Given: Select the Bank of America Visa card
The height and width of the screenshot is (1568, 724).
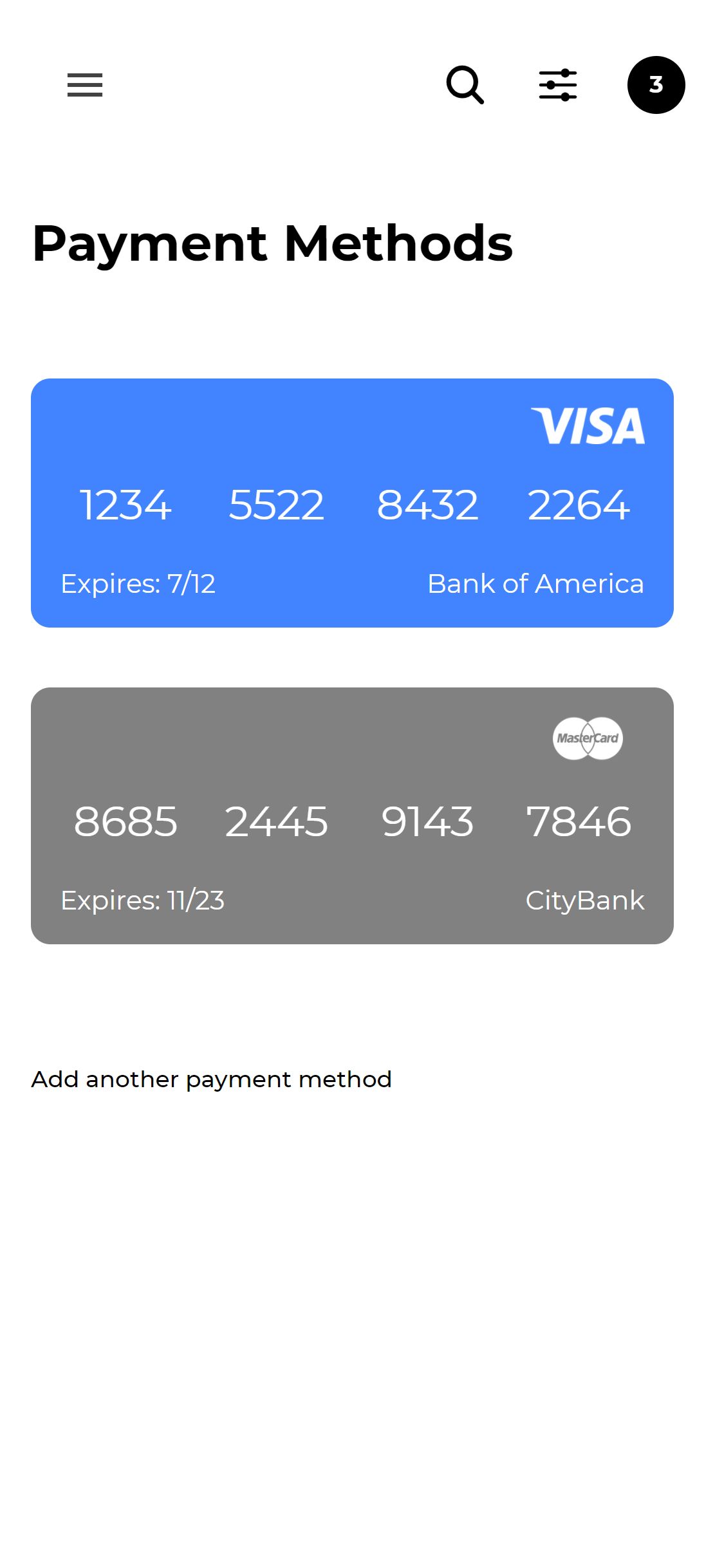Looking at the screenshot, I should [x=352, y=503].
